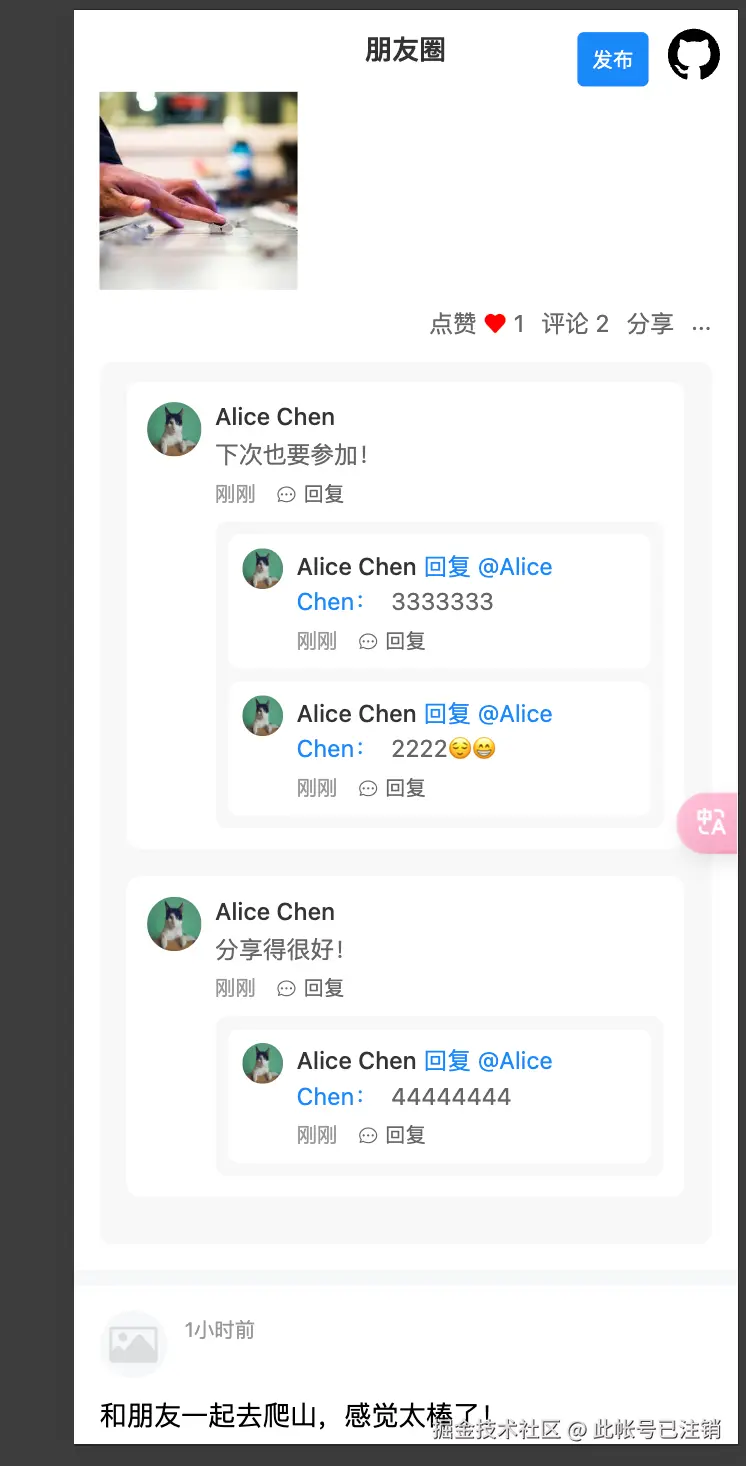The height and width of the screenshot is (1466, 746).
Task: Open the "..." more options icon
Action: pos(702,324)
